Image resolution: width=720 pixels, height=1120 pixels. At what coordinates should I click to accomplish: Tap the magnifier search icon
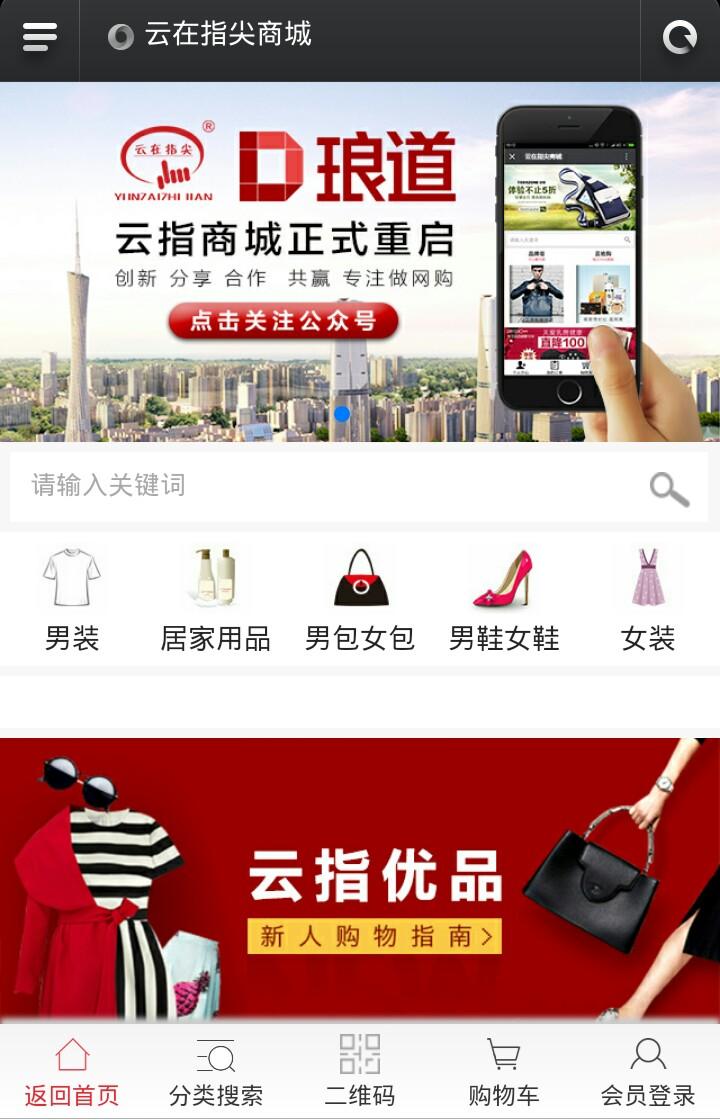click(x=669, y=488)
